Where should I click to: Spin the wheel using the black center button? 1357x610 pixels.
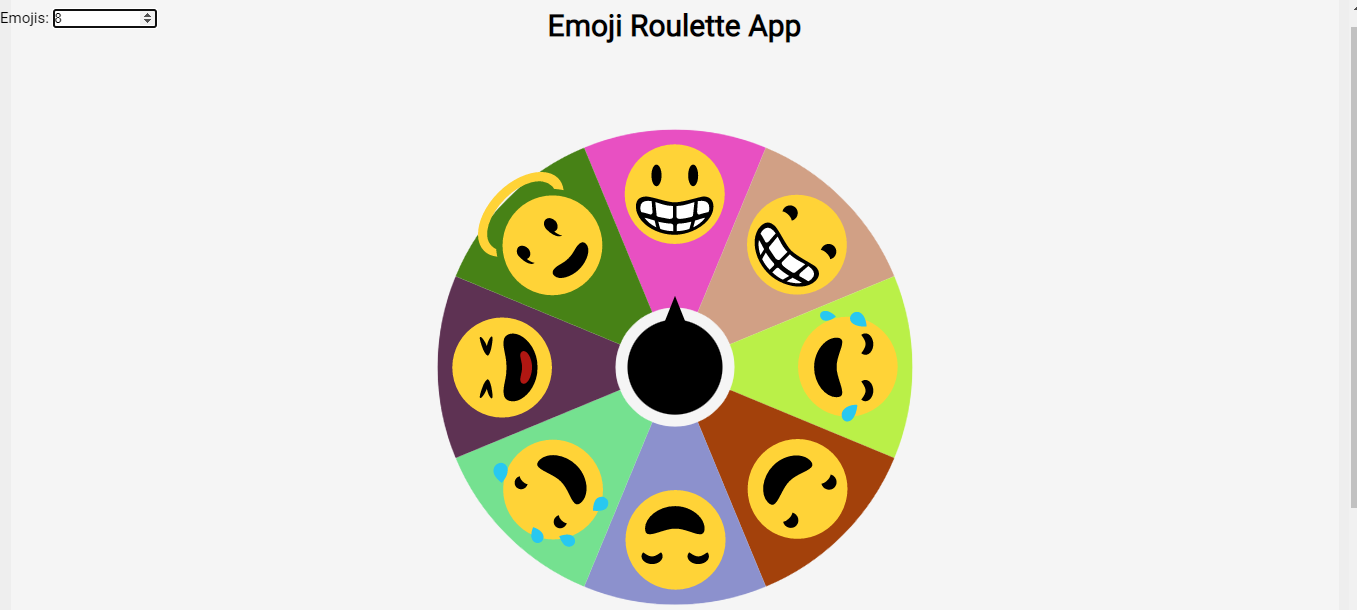coord(675,366)
